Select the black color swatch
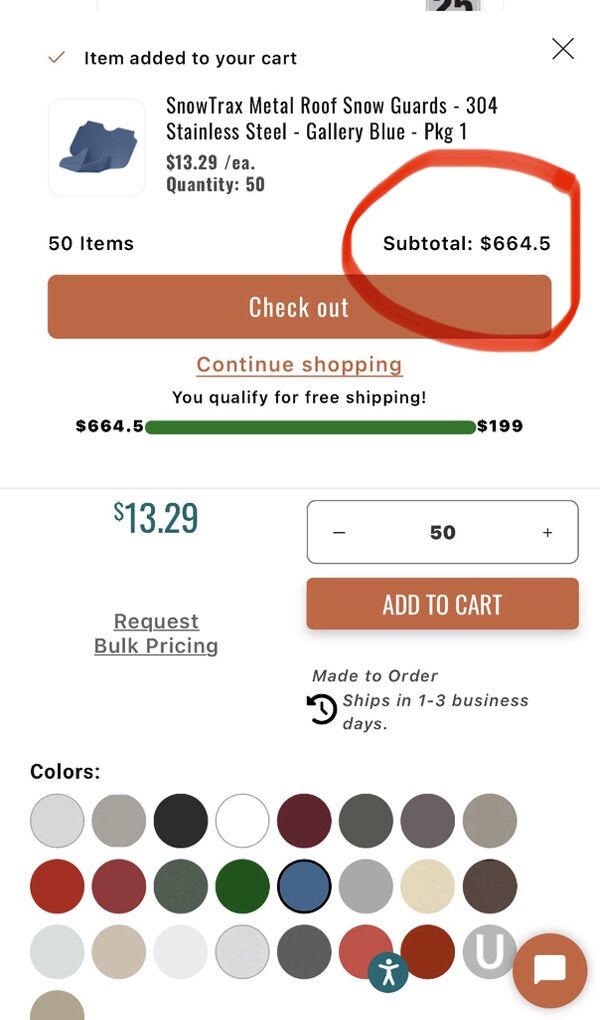This screenshot has width=600, height=1020. 181,821
